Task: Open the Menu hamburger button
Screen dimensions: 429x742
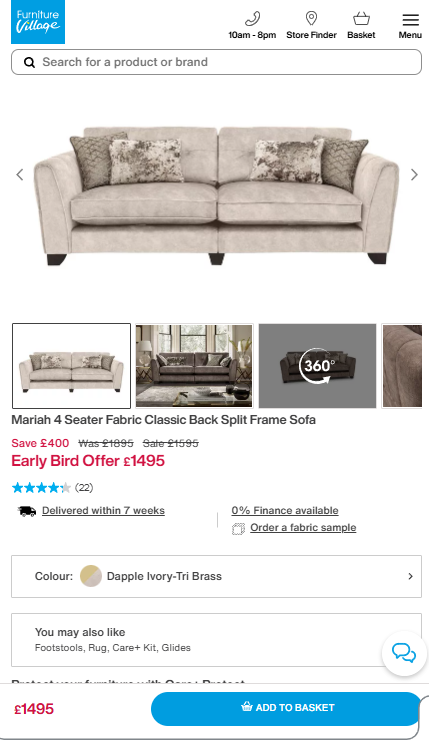Action: [x=410, y=26]
